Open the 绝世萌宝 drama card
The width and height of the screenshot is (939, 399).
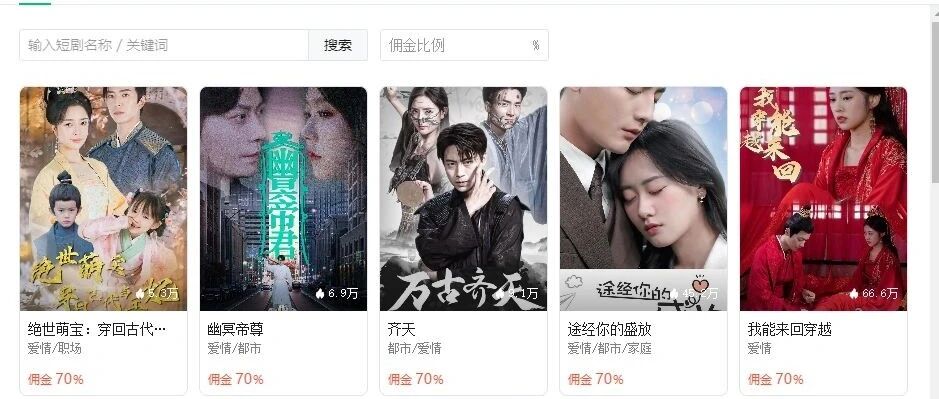click(104, 241)
